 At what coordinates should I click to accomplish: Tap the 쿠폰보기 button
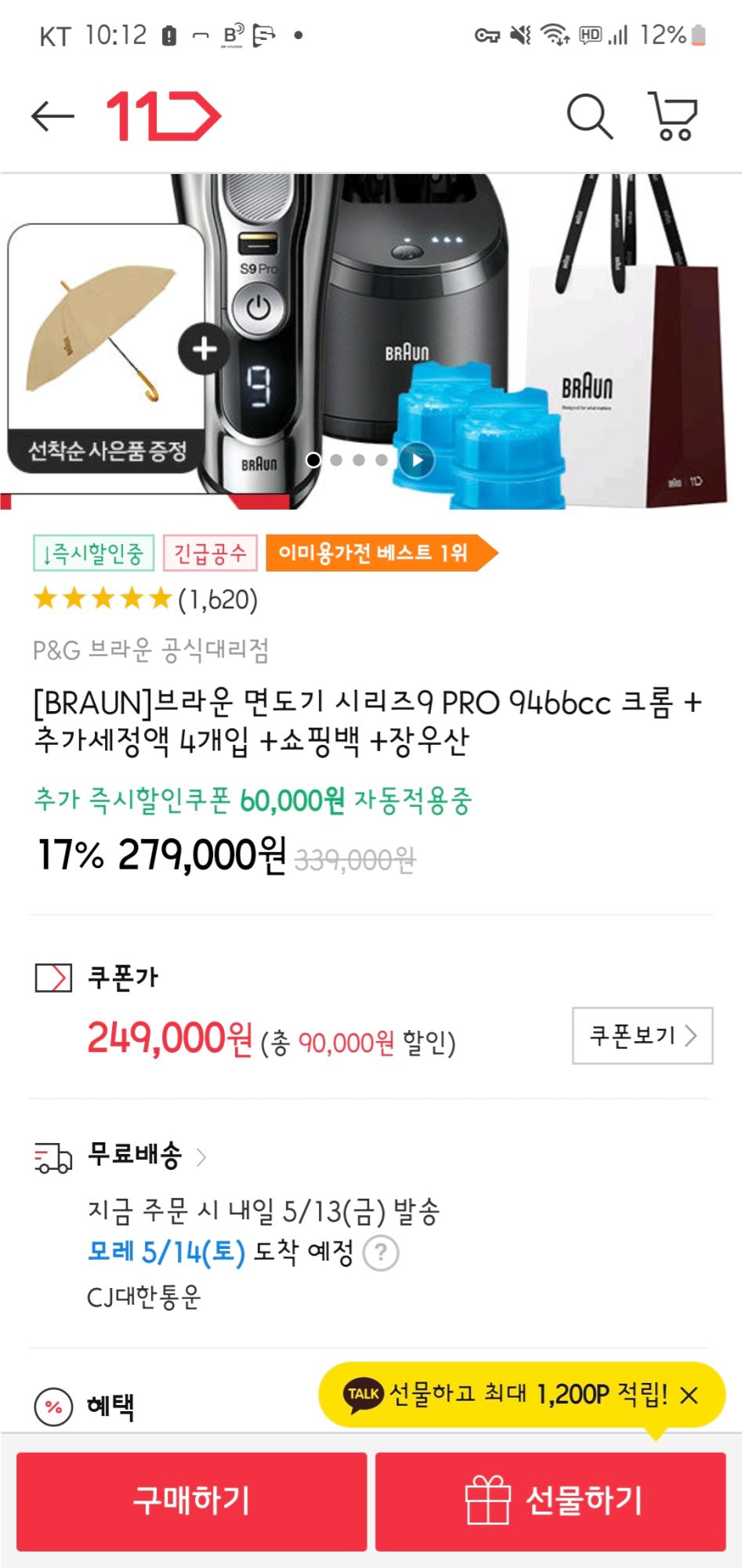(x=642, y=1036)
